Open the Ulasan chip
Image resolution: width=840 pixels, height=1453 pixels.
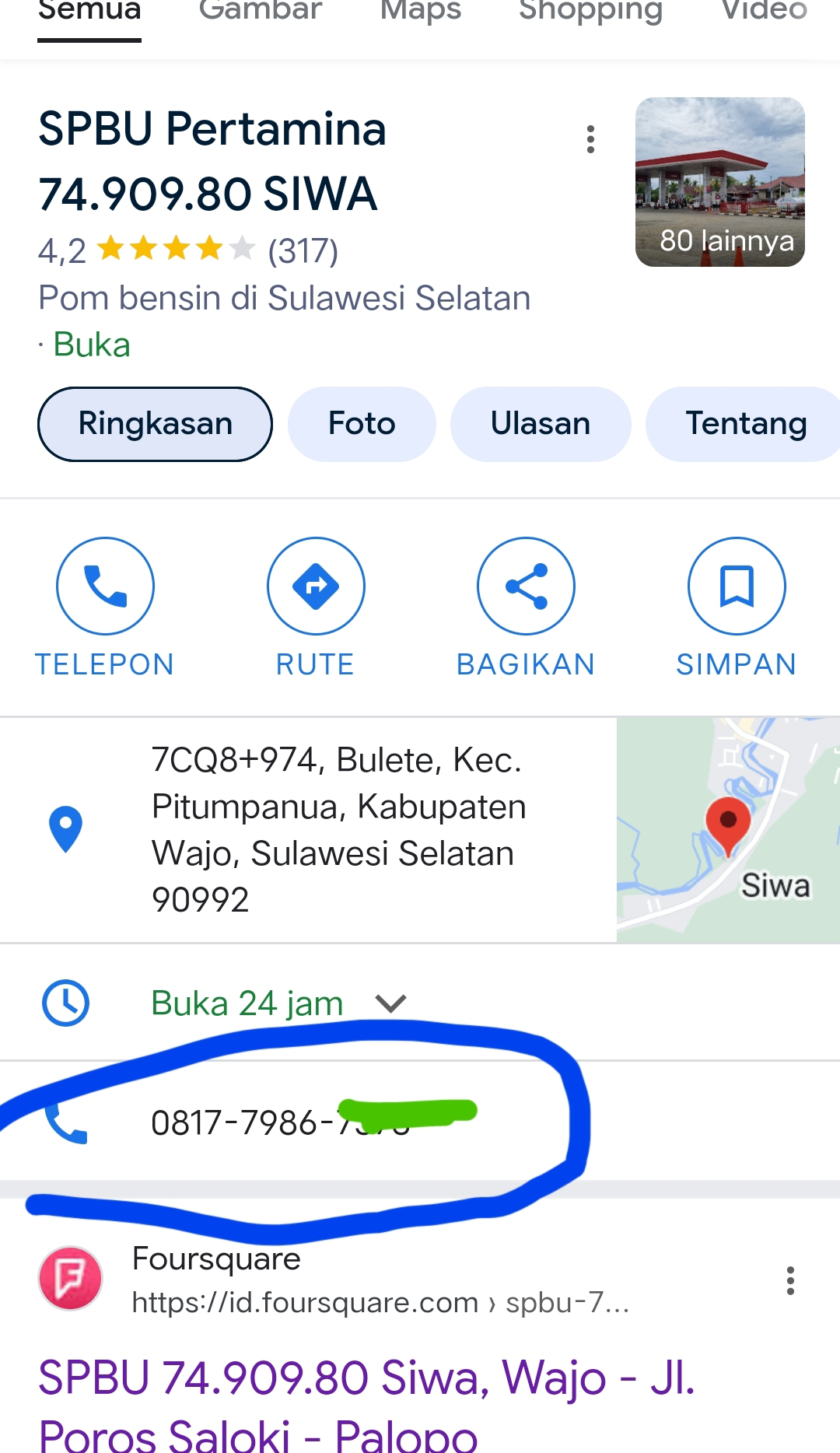click(540, 424)
